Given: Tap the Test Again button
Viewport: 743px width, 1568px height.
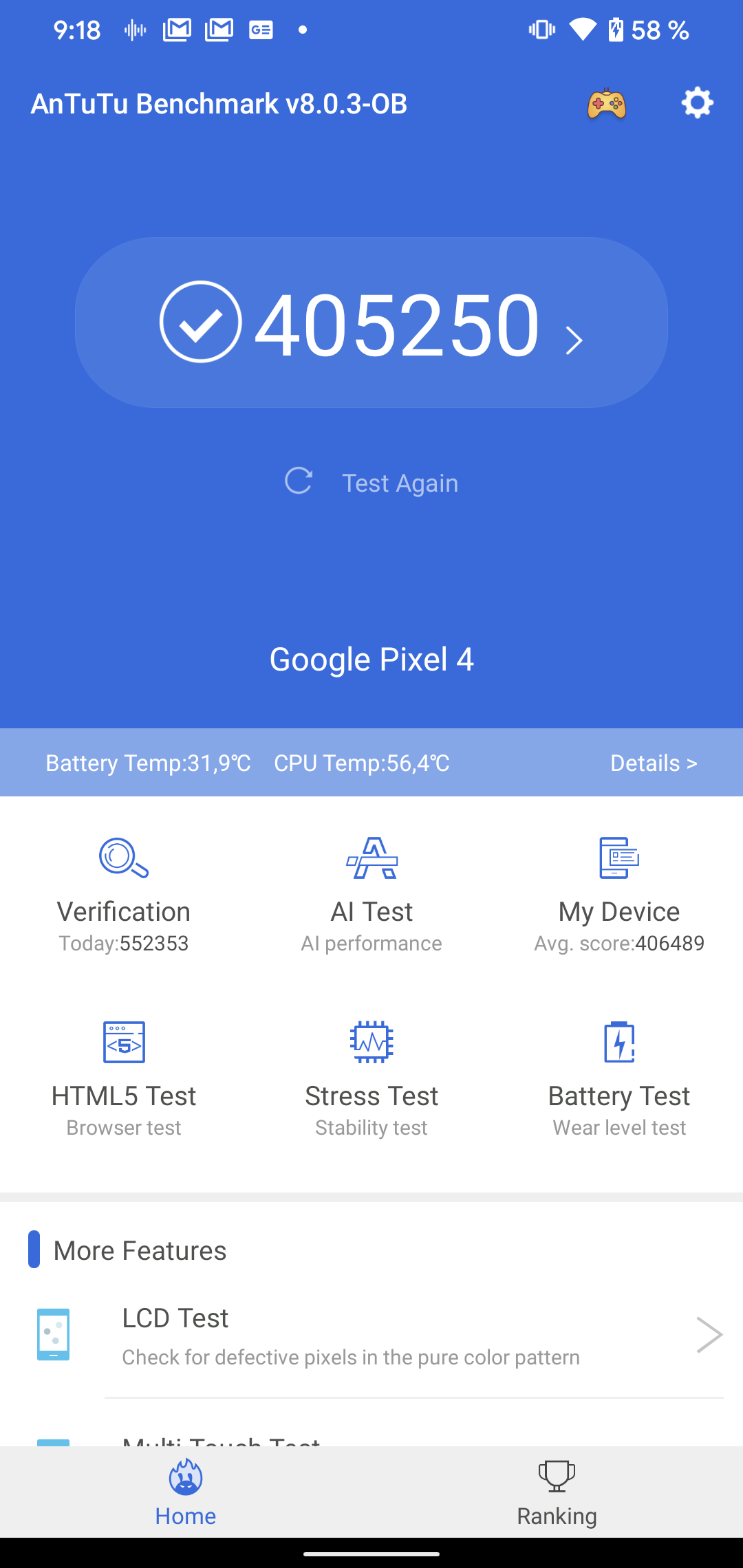Looking at the screenshot, I should (371, 482).
